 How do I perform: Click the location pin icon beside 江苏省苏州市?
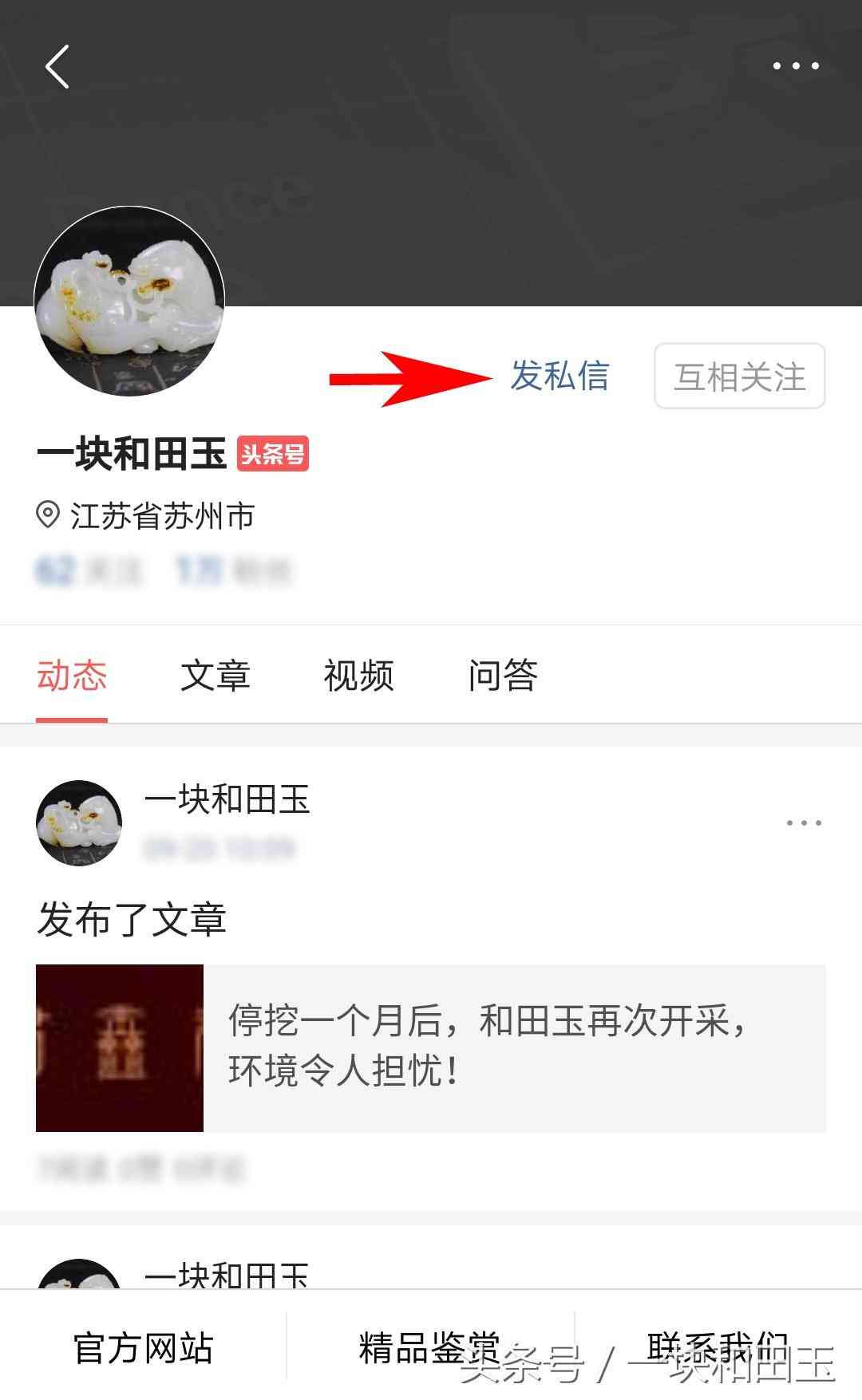coord(46,517)
